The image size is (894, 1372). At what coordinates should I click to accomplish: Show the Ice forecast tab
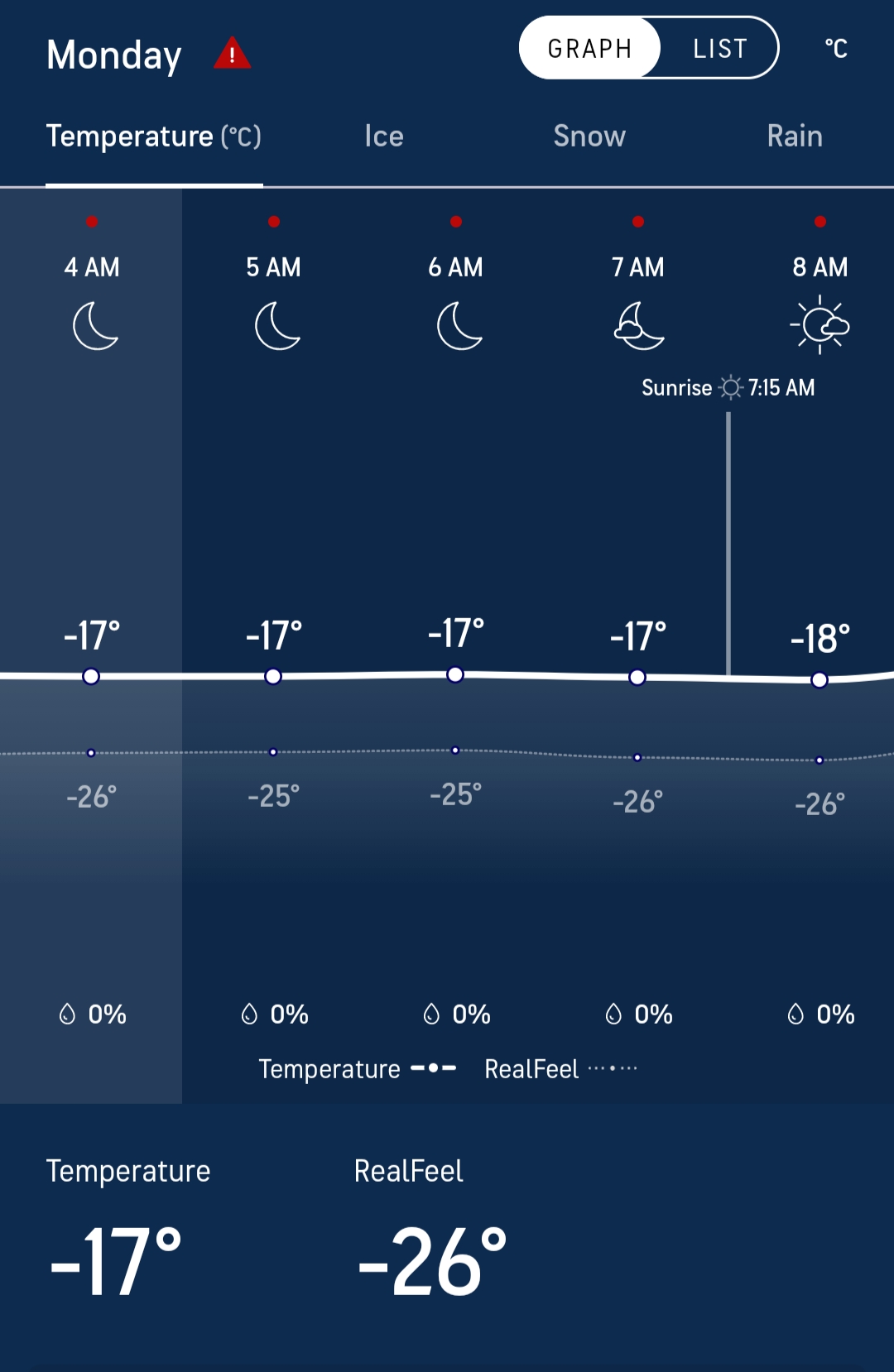tap(384, 137)
